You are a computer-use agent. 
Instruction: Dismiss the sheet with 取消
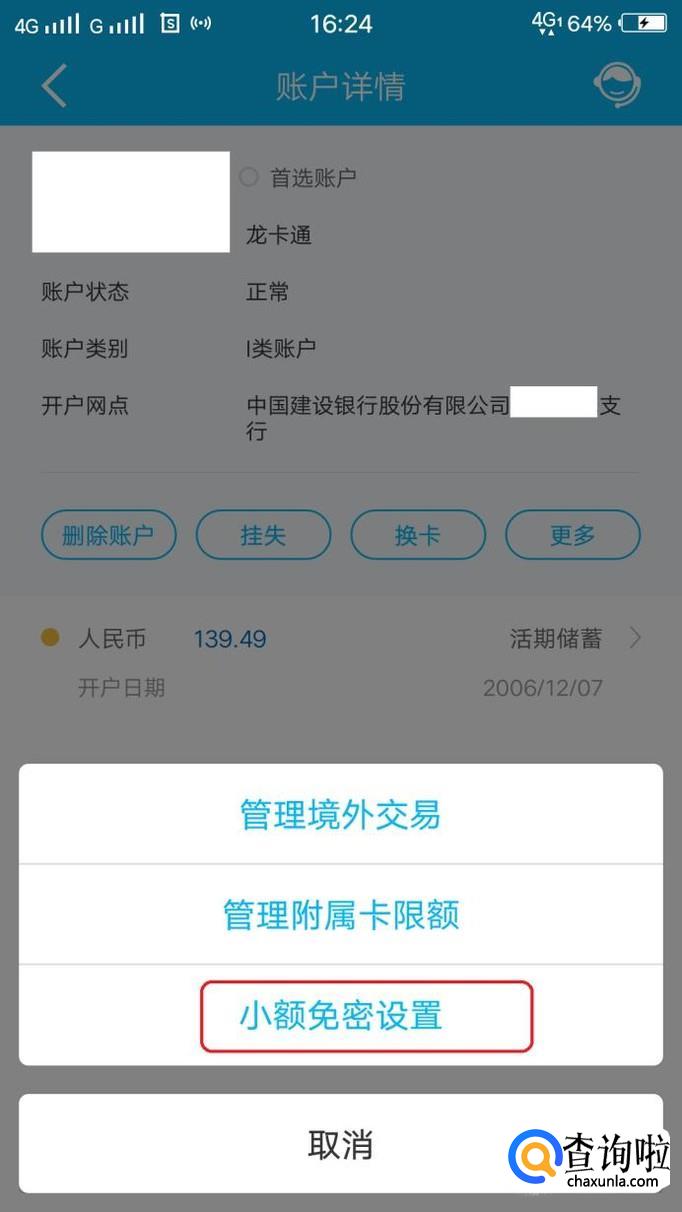[340, 1144]
